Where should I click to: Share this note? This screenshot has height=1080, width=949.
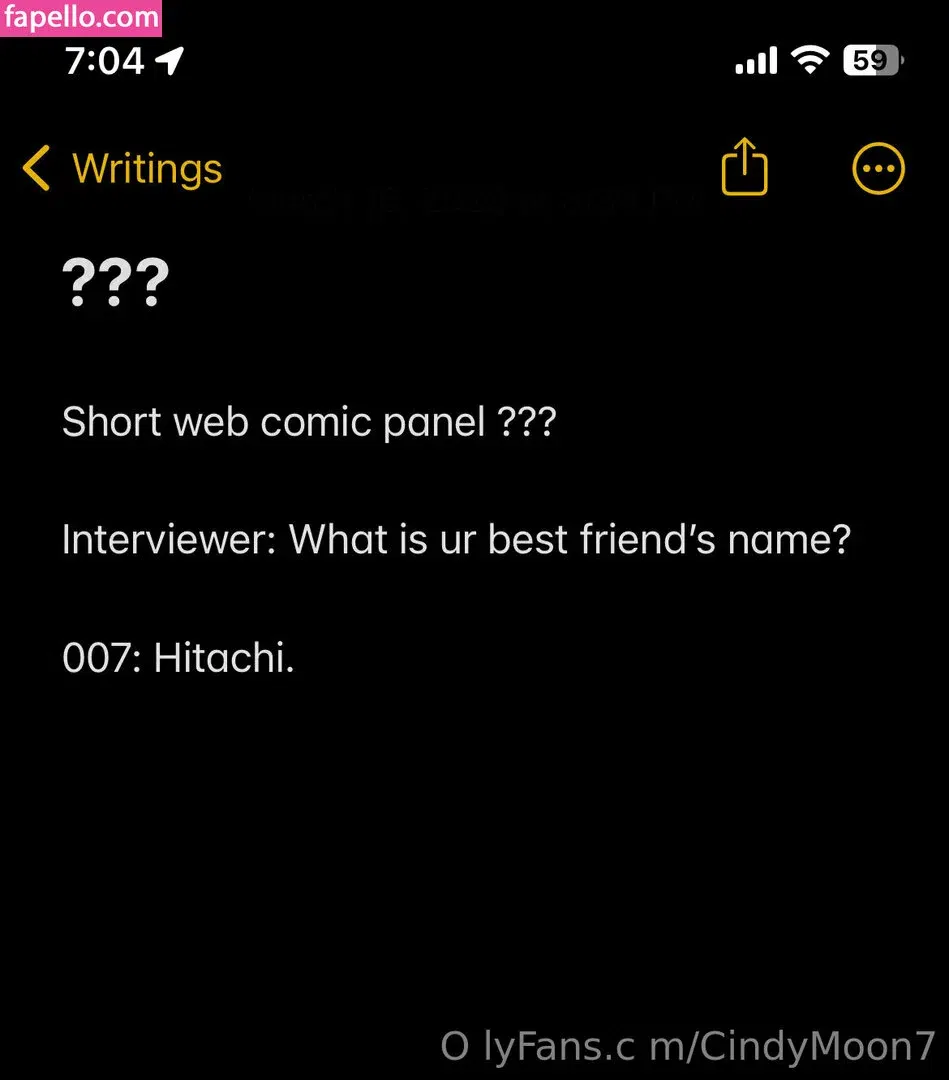click(744, 167)
